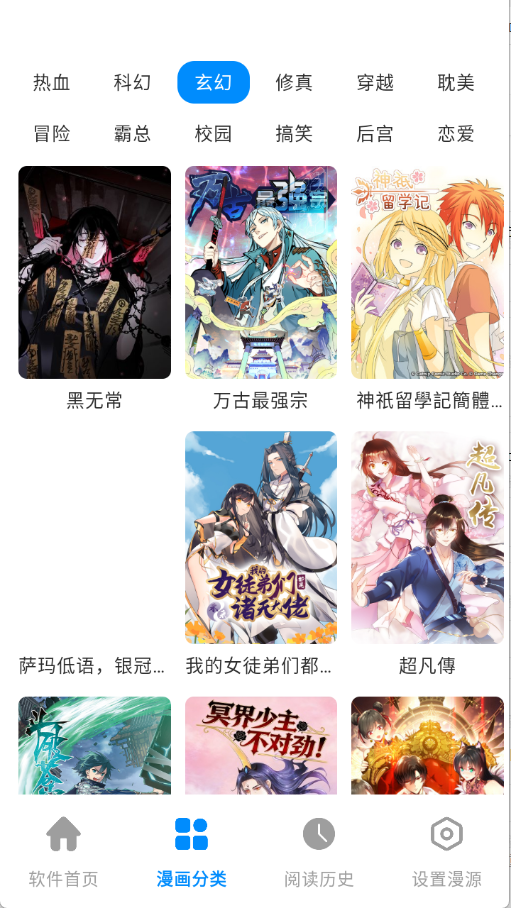Select the 耽美 category
The height and width of the screenshot is (908, 511).
coord(456,82)
